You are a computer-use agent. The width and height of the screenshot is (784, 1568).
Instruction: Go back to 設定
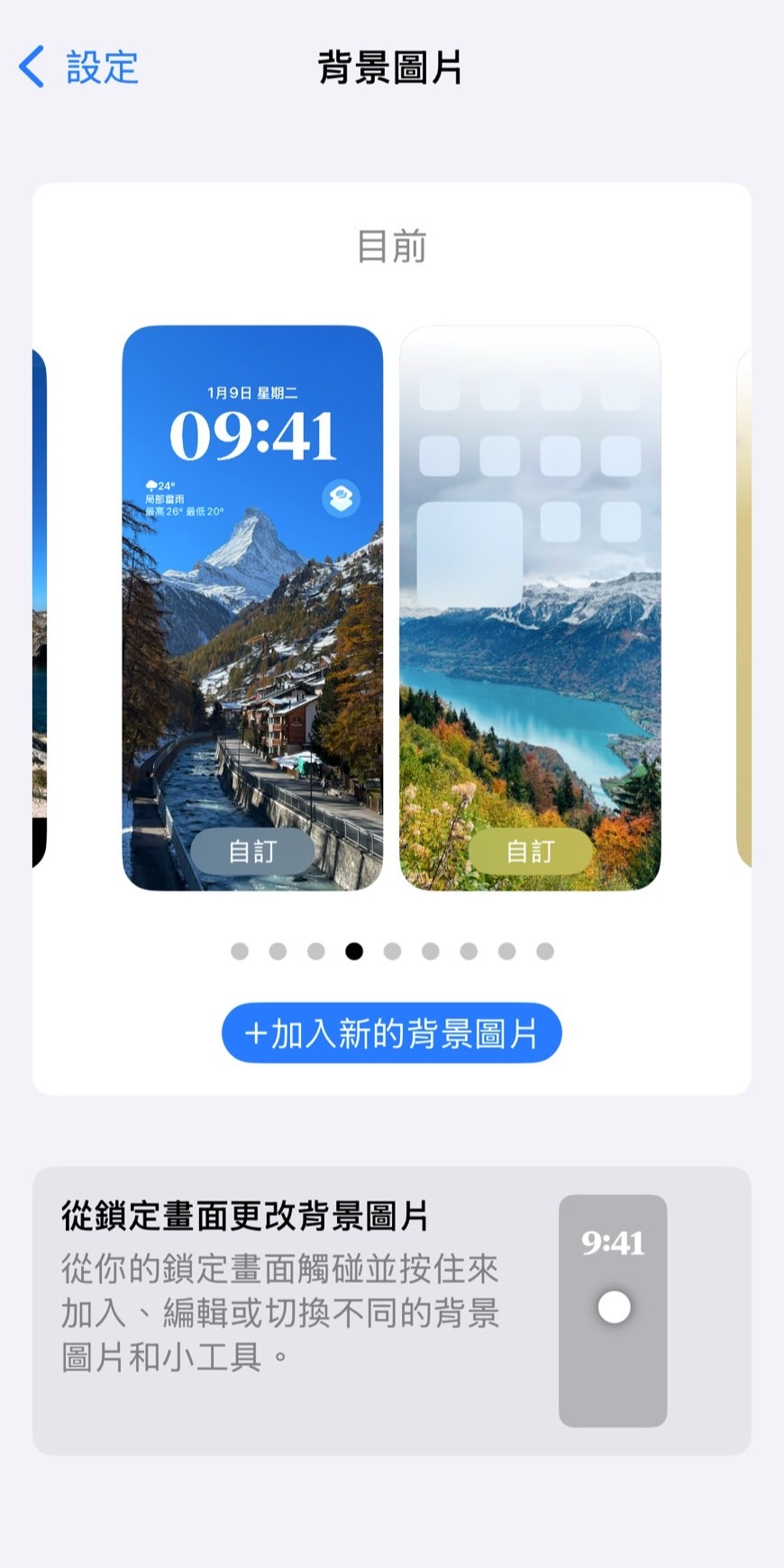79,68
